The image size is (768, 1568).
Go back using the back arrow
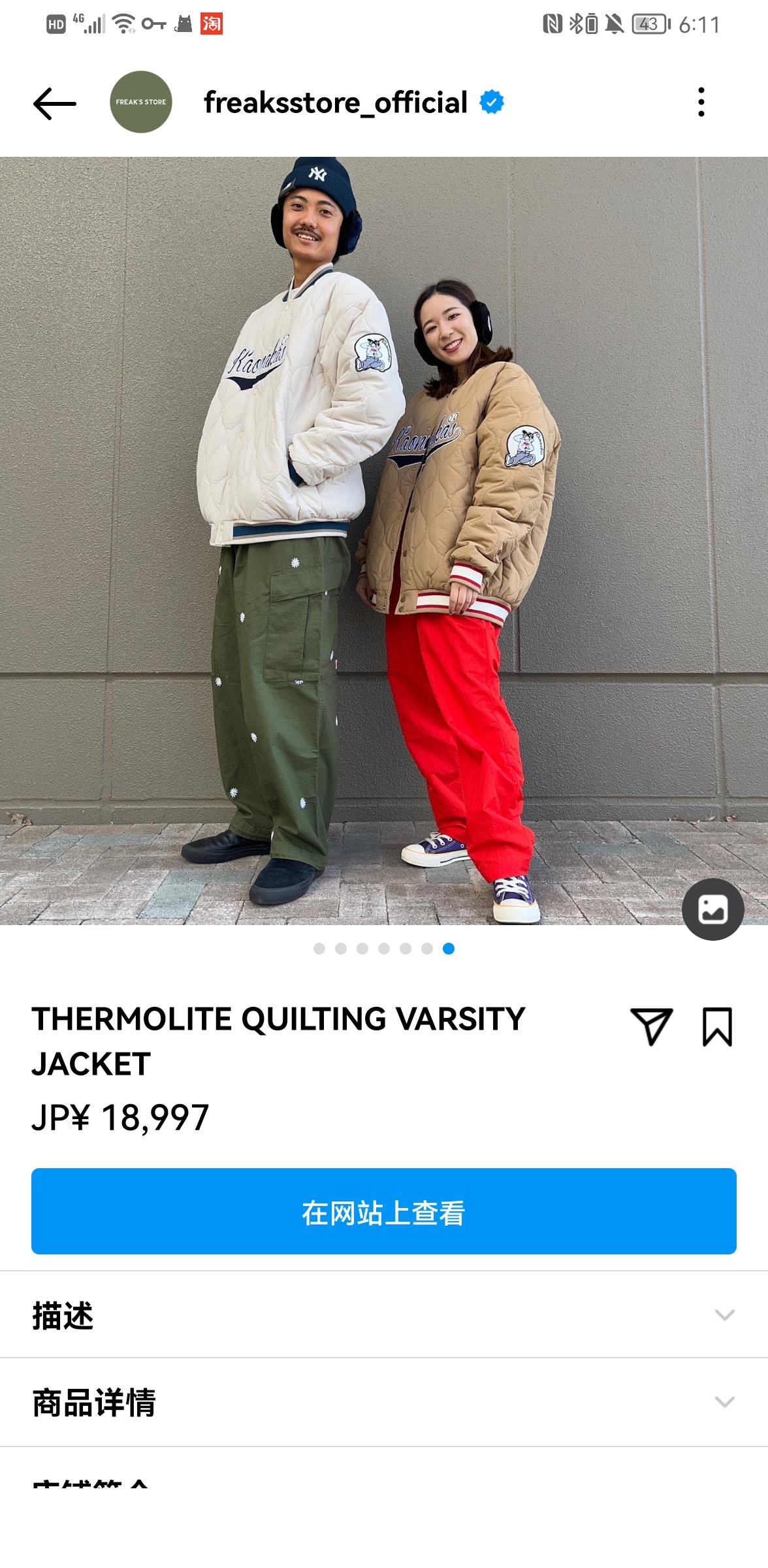click(x=55, y=103)
